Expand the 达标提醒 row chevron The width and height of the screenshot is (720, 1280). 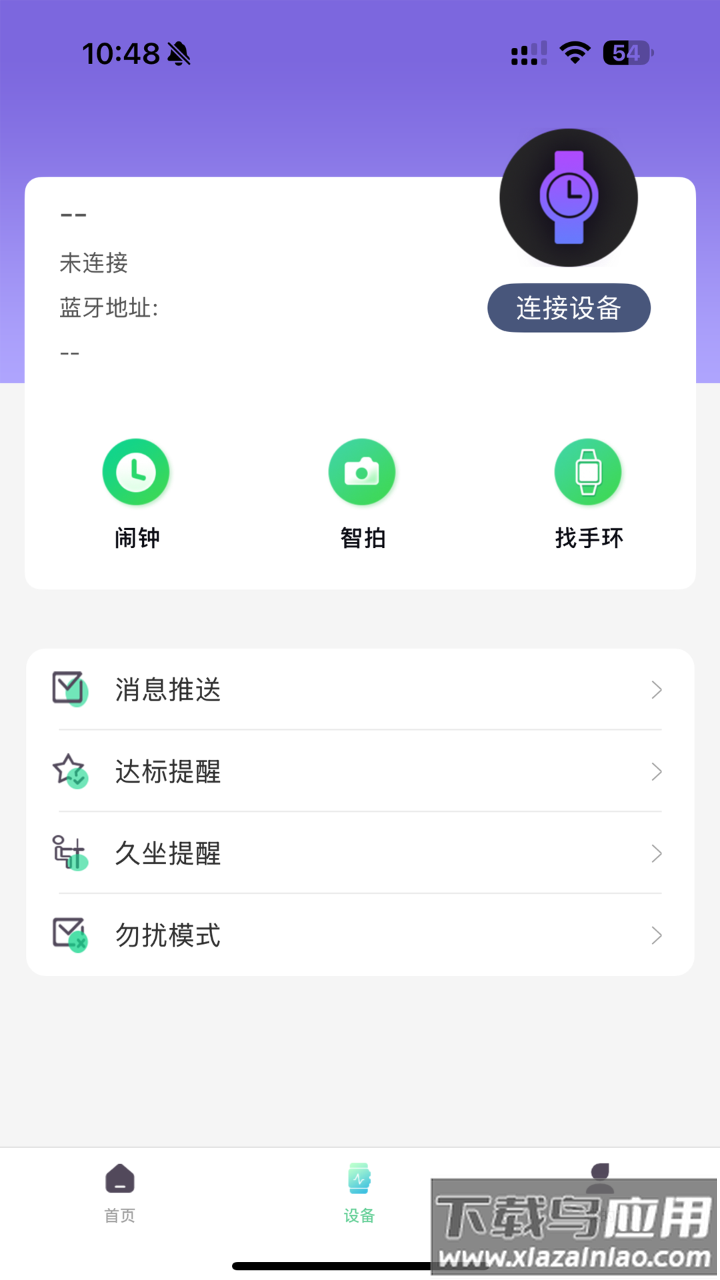tap(656, 771)
